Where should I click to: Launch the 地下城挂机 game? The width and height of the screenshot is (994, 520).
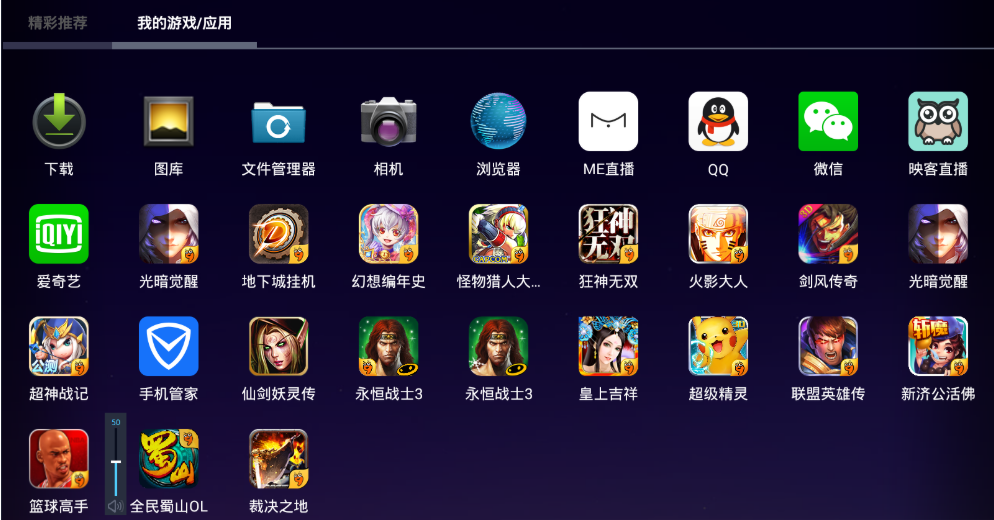tap(278, 234)
